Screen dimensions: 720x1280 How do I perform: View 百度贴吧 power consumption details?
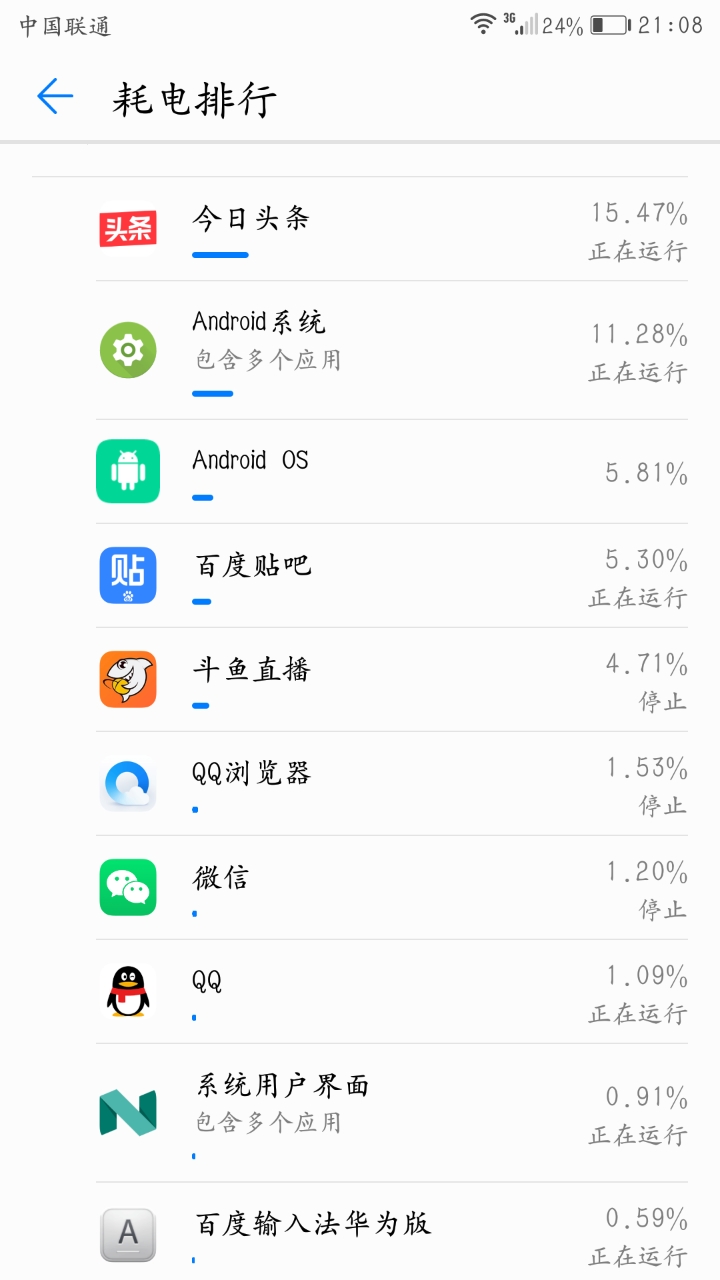click(x=360, y=575)
